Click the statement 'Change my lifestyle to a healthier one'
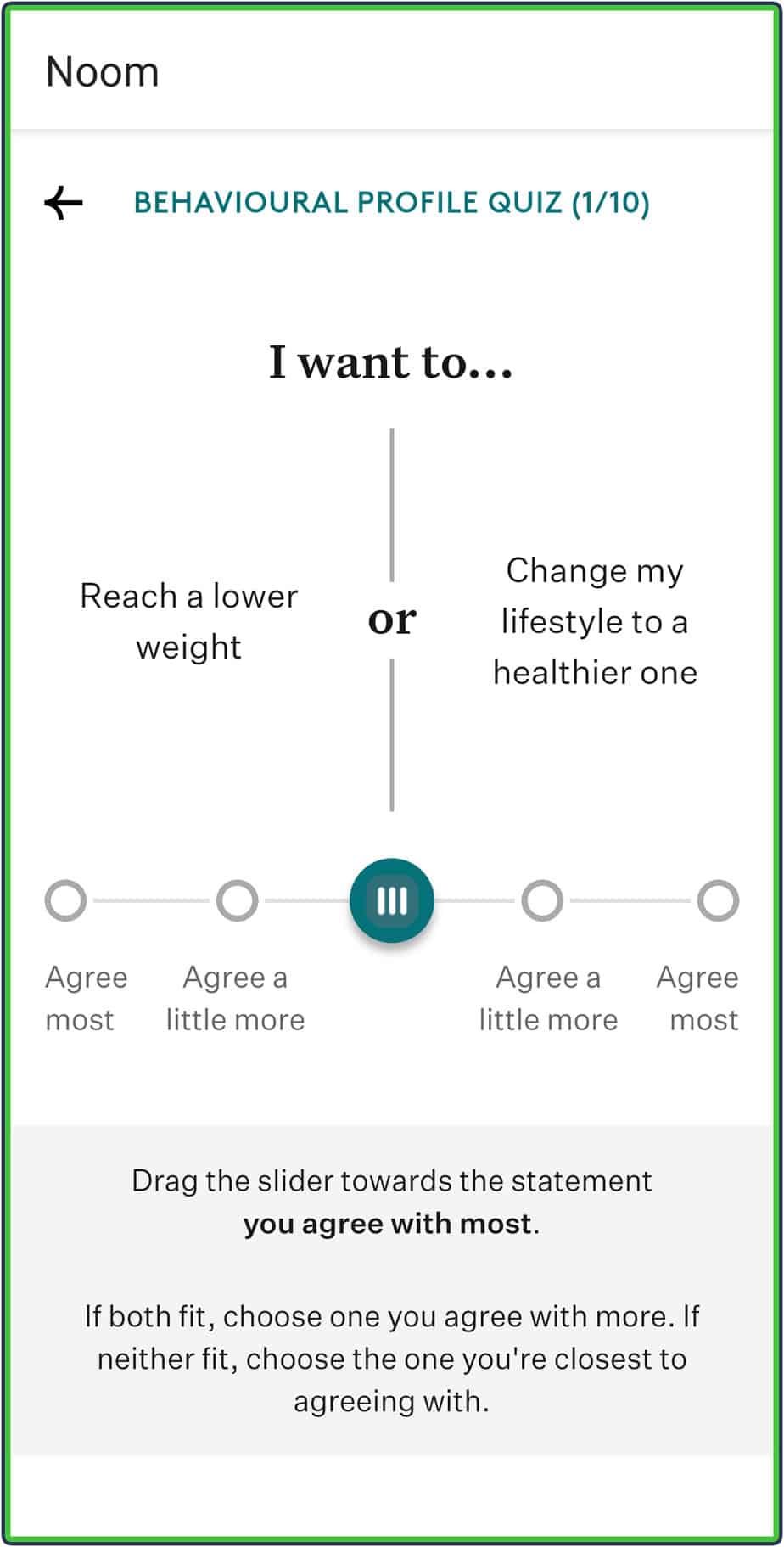This screenshot has width=784, height=1547. coord(595,621)
